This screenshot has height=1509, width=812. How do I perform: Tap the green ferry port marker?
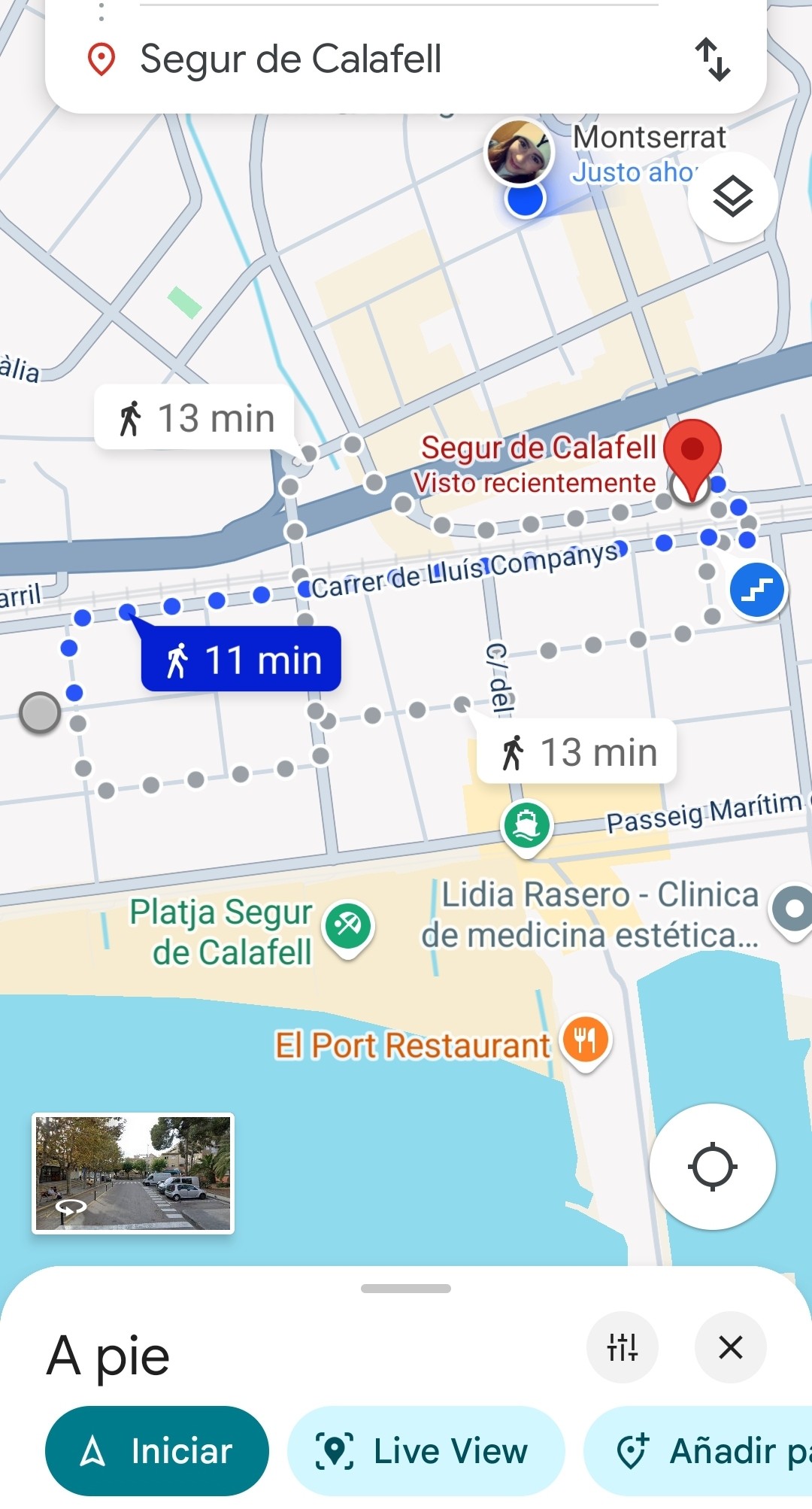pyautogui.click(x=526, y=826)
